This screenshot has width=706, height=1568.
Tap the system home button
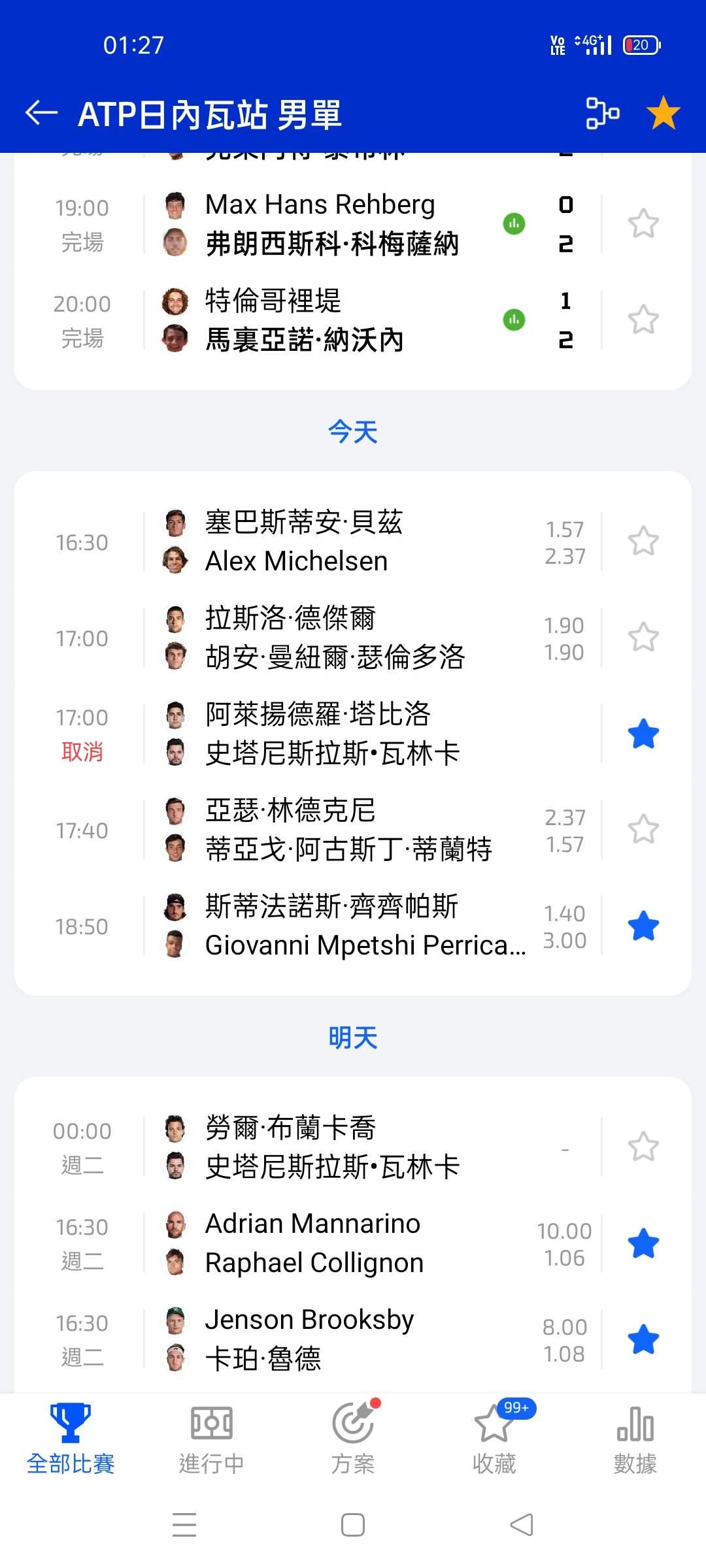[x=353, y=1525]
